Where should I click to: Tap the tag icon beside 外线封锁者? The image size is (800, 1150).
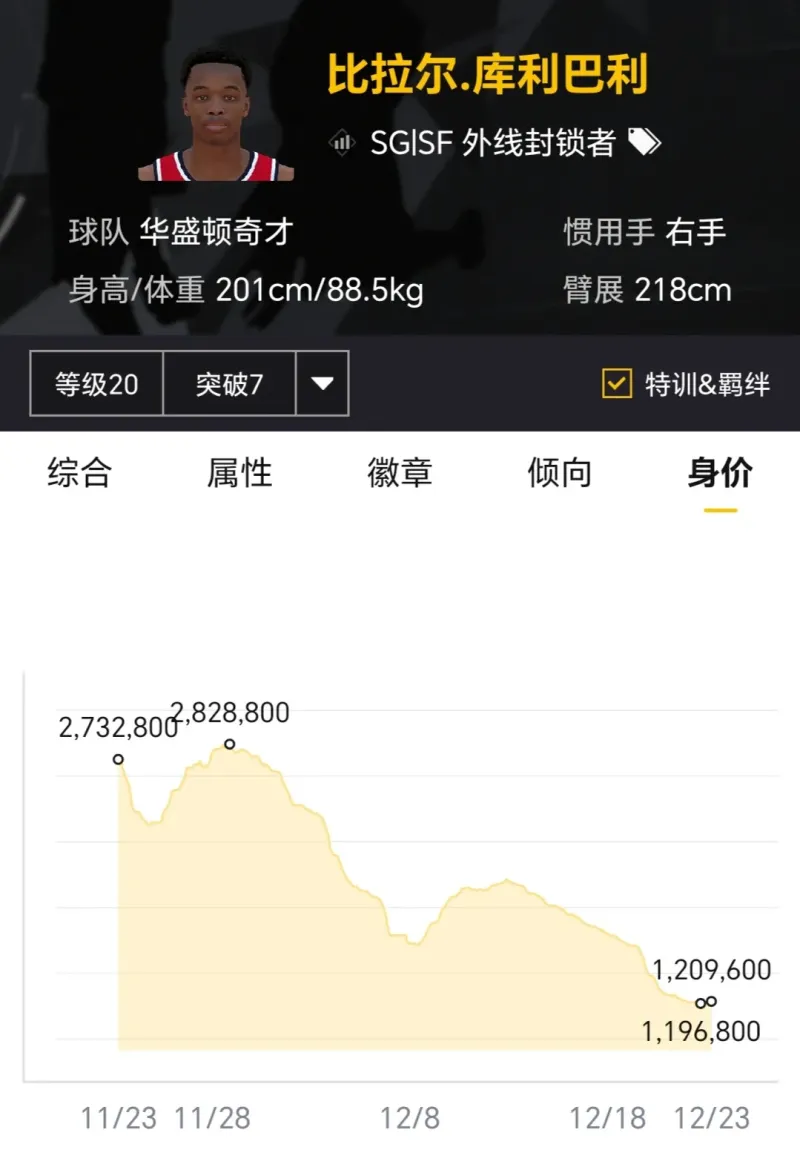click(x=644, y=143)
